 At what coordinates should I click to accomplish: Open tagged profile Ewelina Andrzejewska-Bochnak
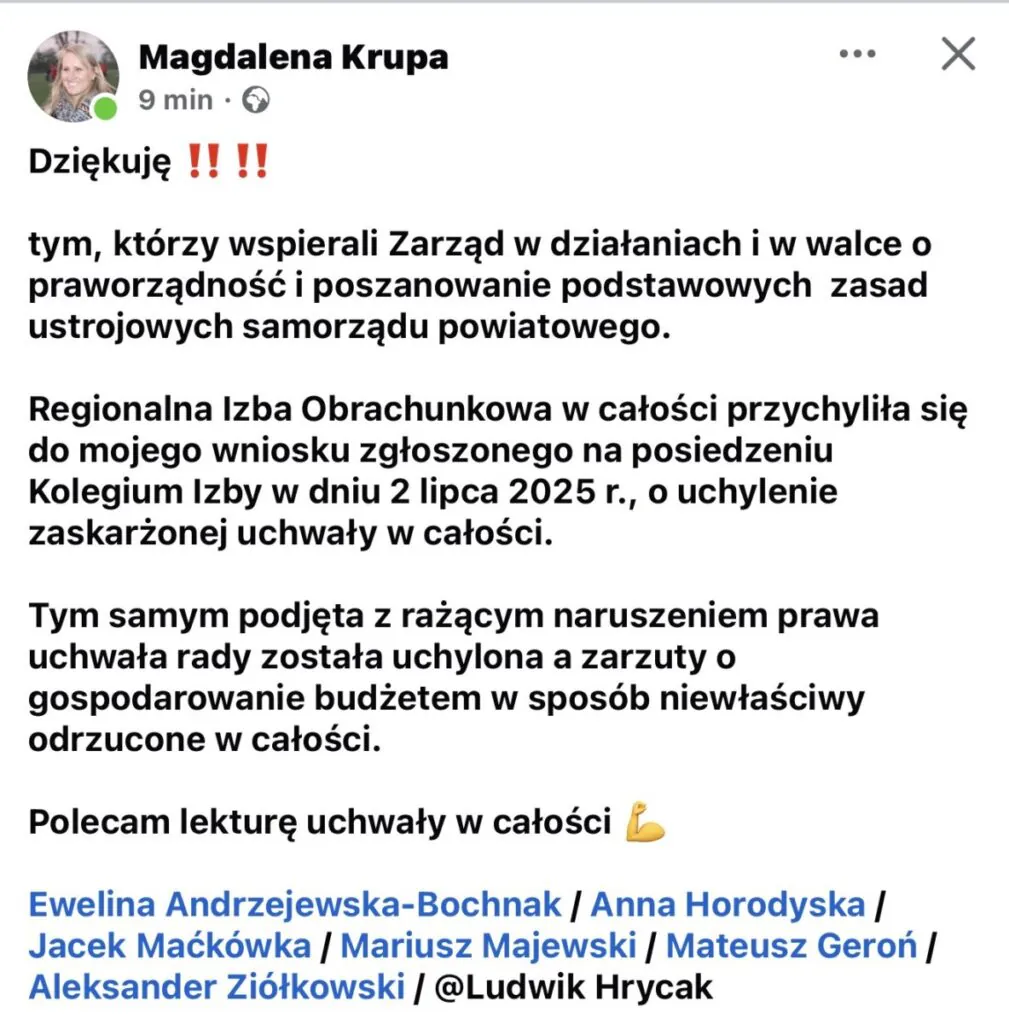point(295,905)
